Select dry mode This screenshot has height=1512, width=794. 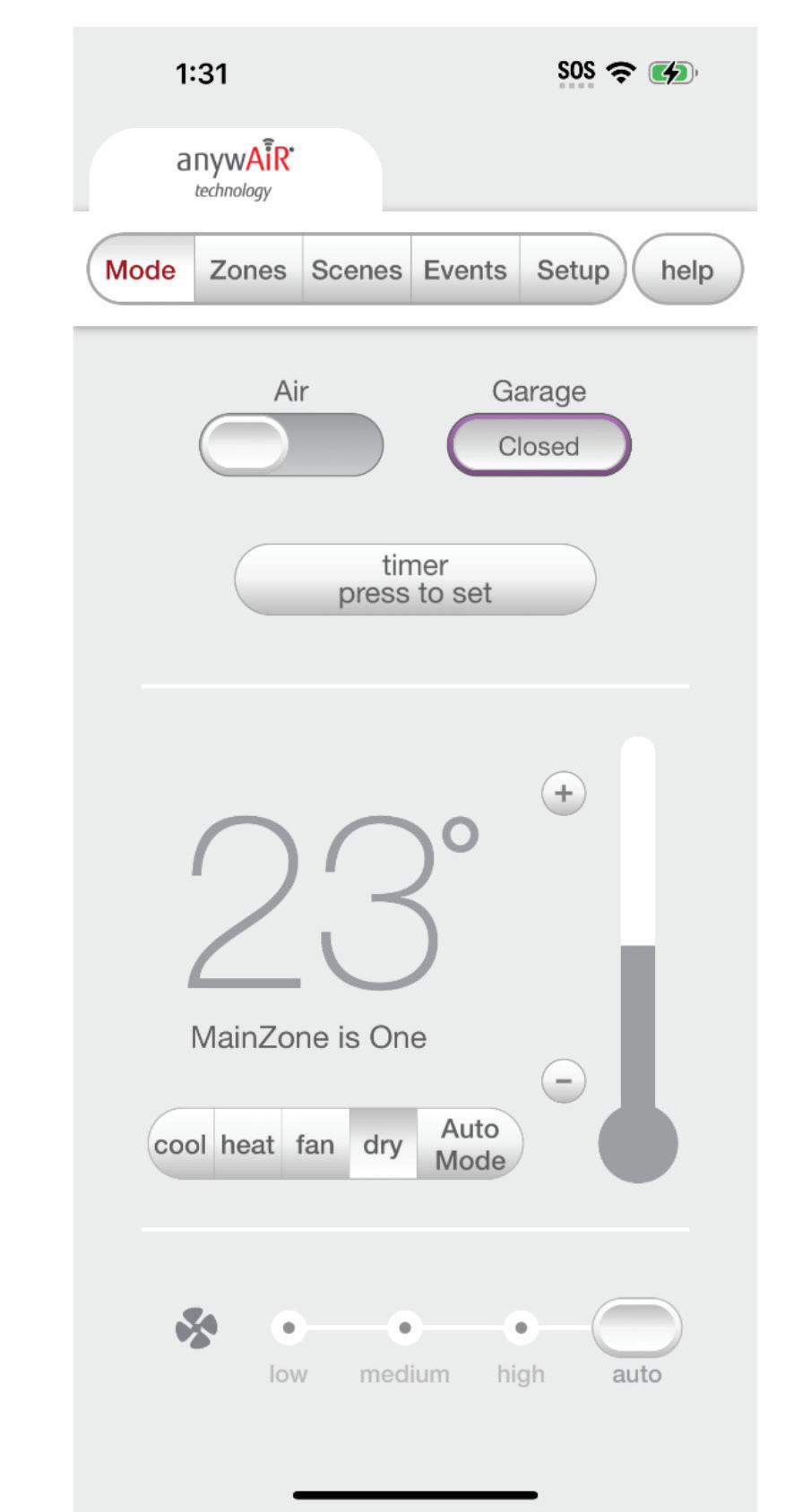(383, 1145)
